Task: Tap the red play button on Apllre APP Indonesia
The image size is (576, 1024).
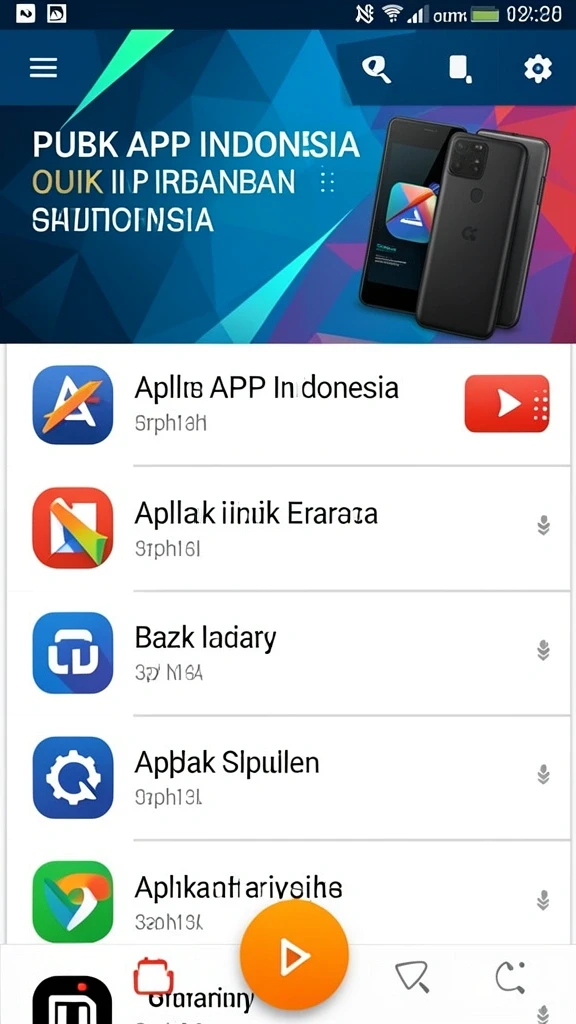Action: pyautogui.click(x=507, y=404)
